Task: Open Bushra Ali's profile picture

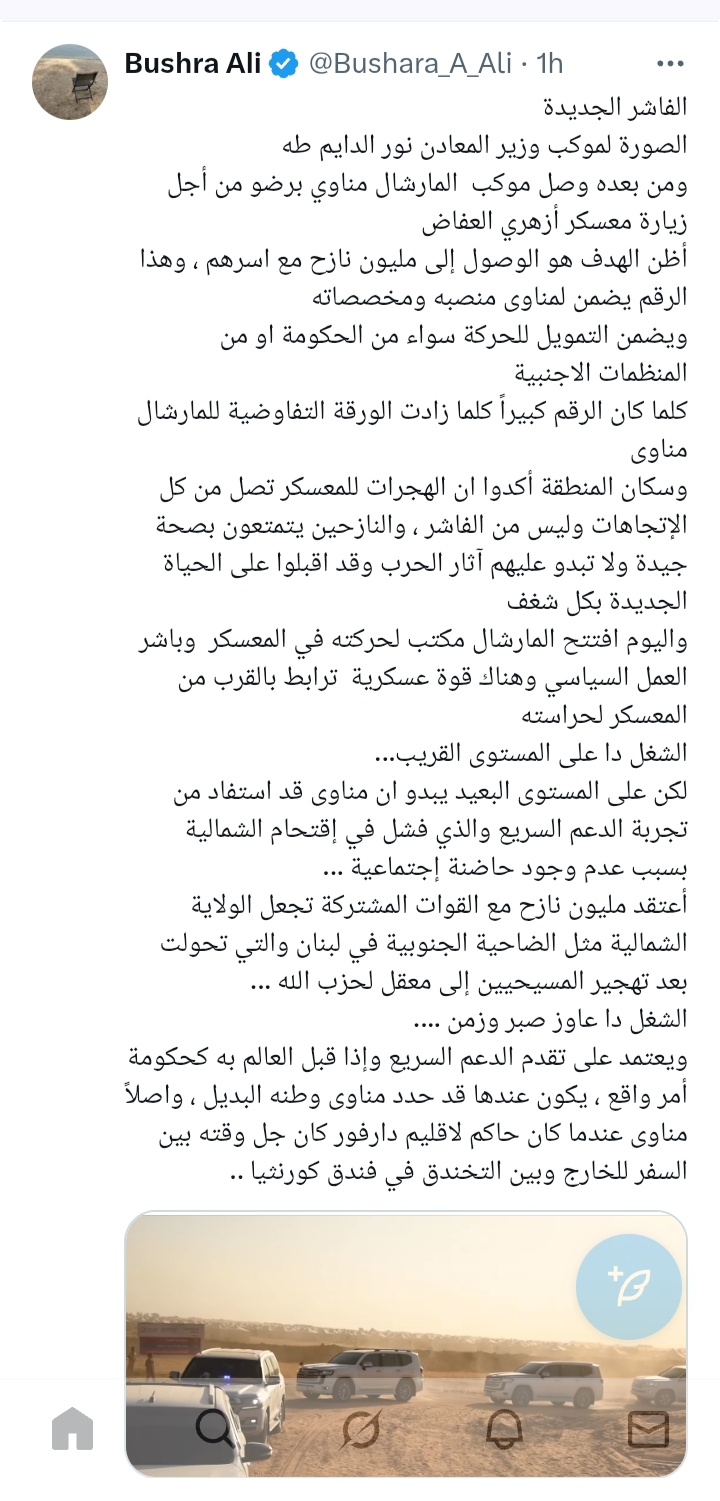Action: (69, 82)
